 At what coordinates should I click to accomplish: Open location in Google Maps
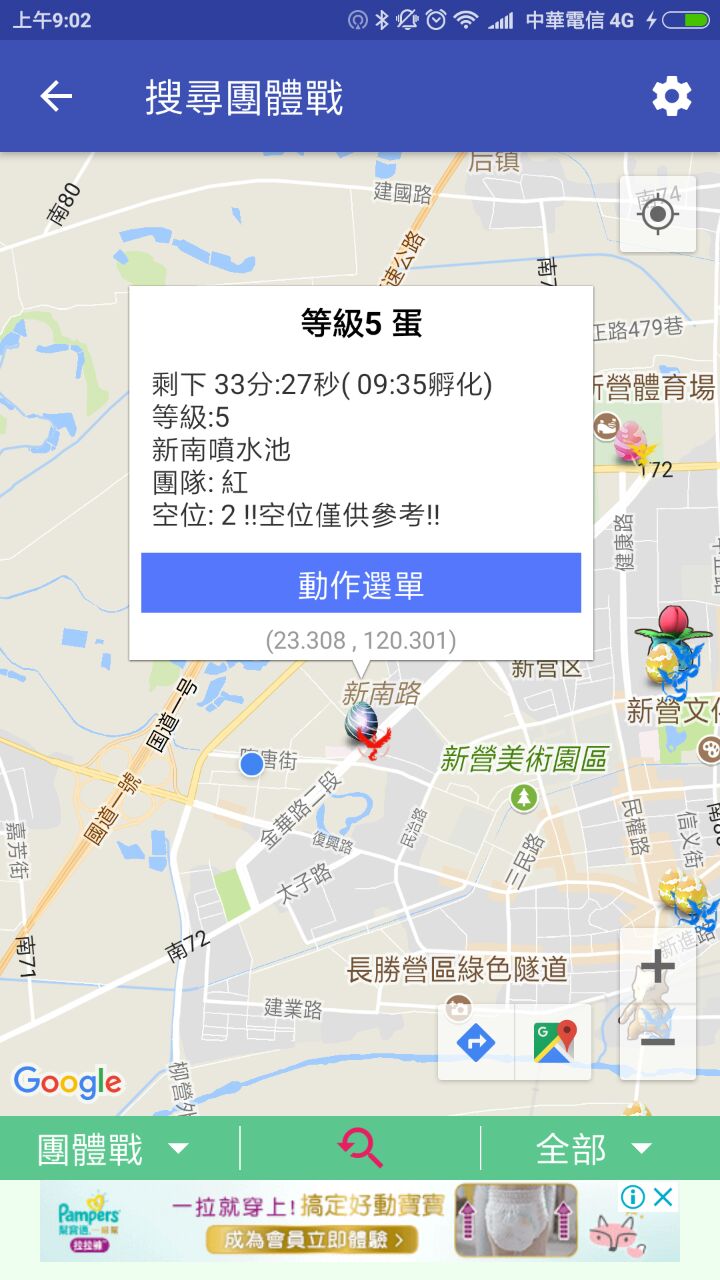pos(554,1043)
